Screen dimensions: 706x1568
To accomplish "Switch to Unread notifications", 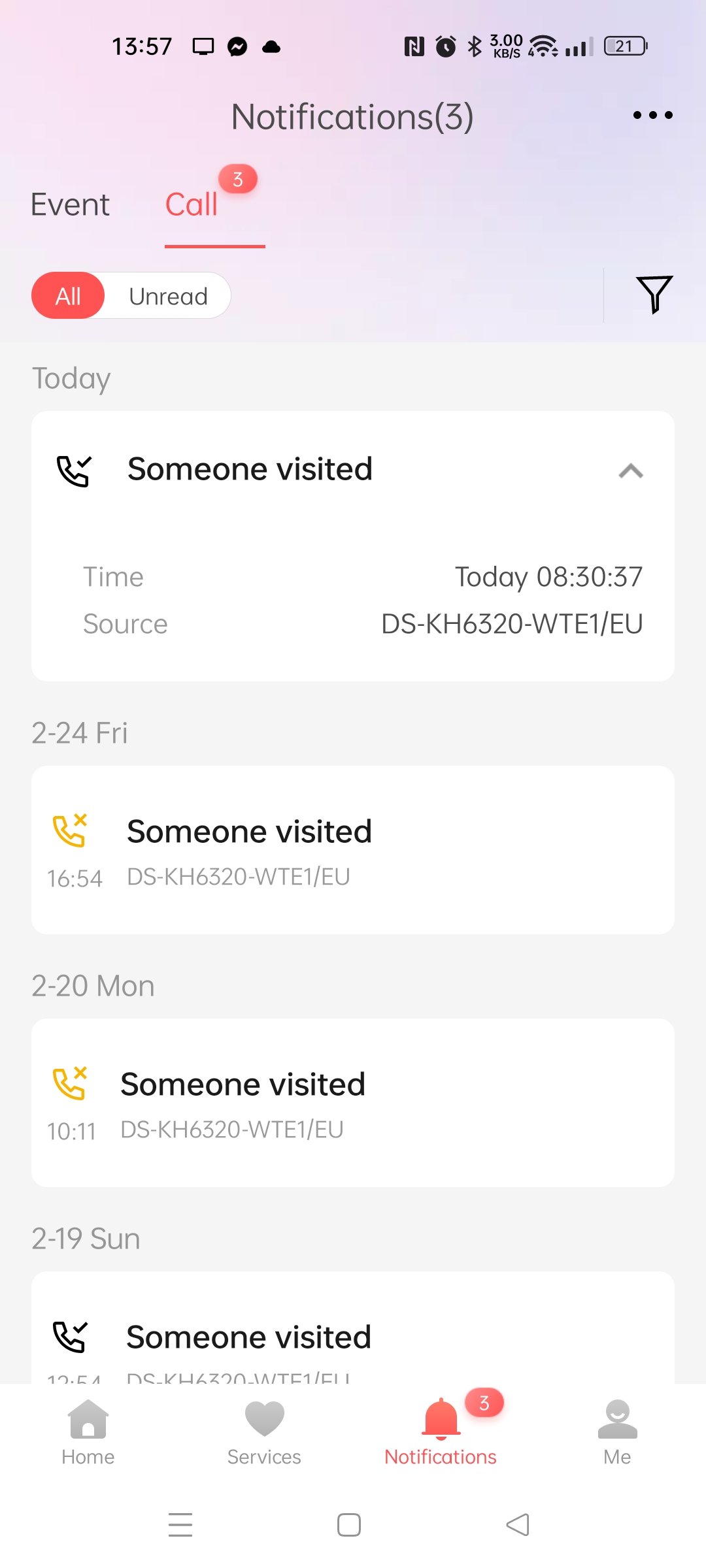I will pos(169,295).
